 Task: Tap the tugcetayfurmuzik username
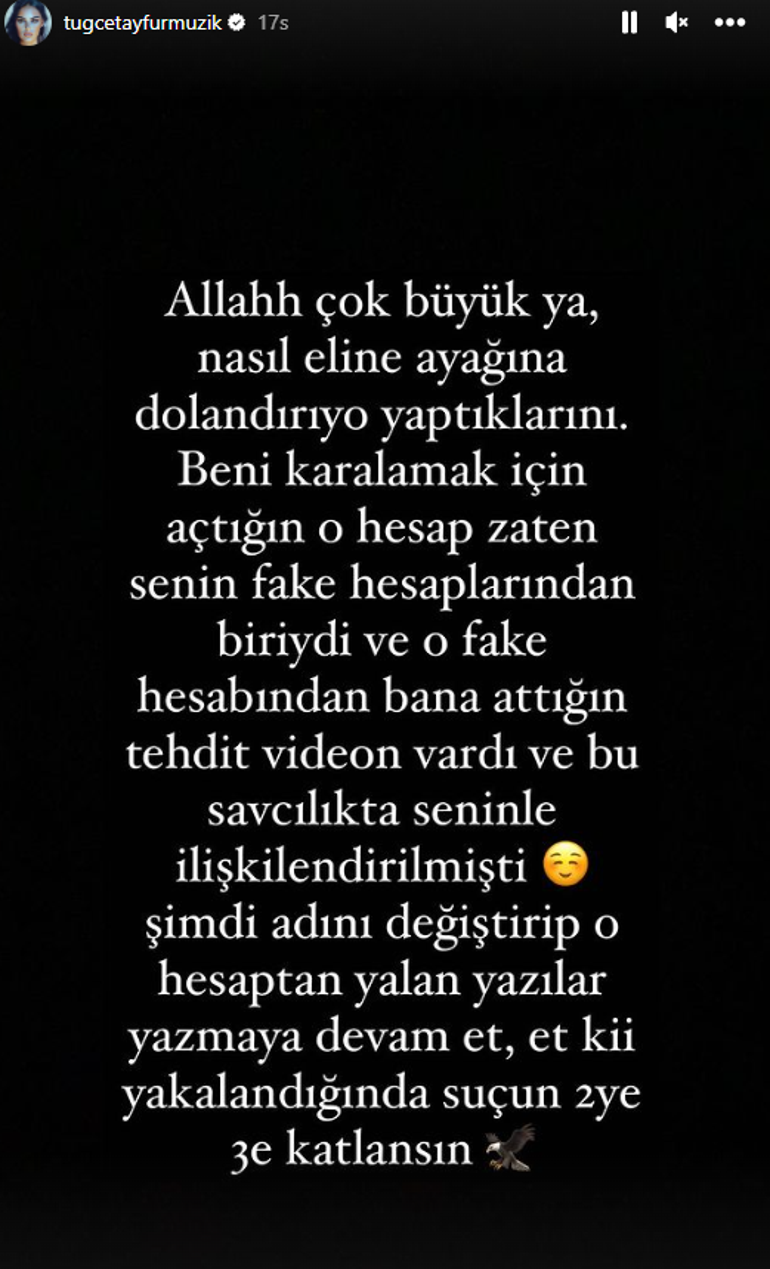pyautogui.click(x=144, y=22)
